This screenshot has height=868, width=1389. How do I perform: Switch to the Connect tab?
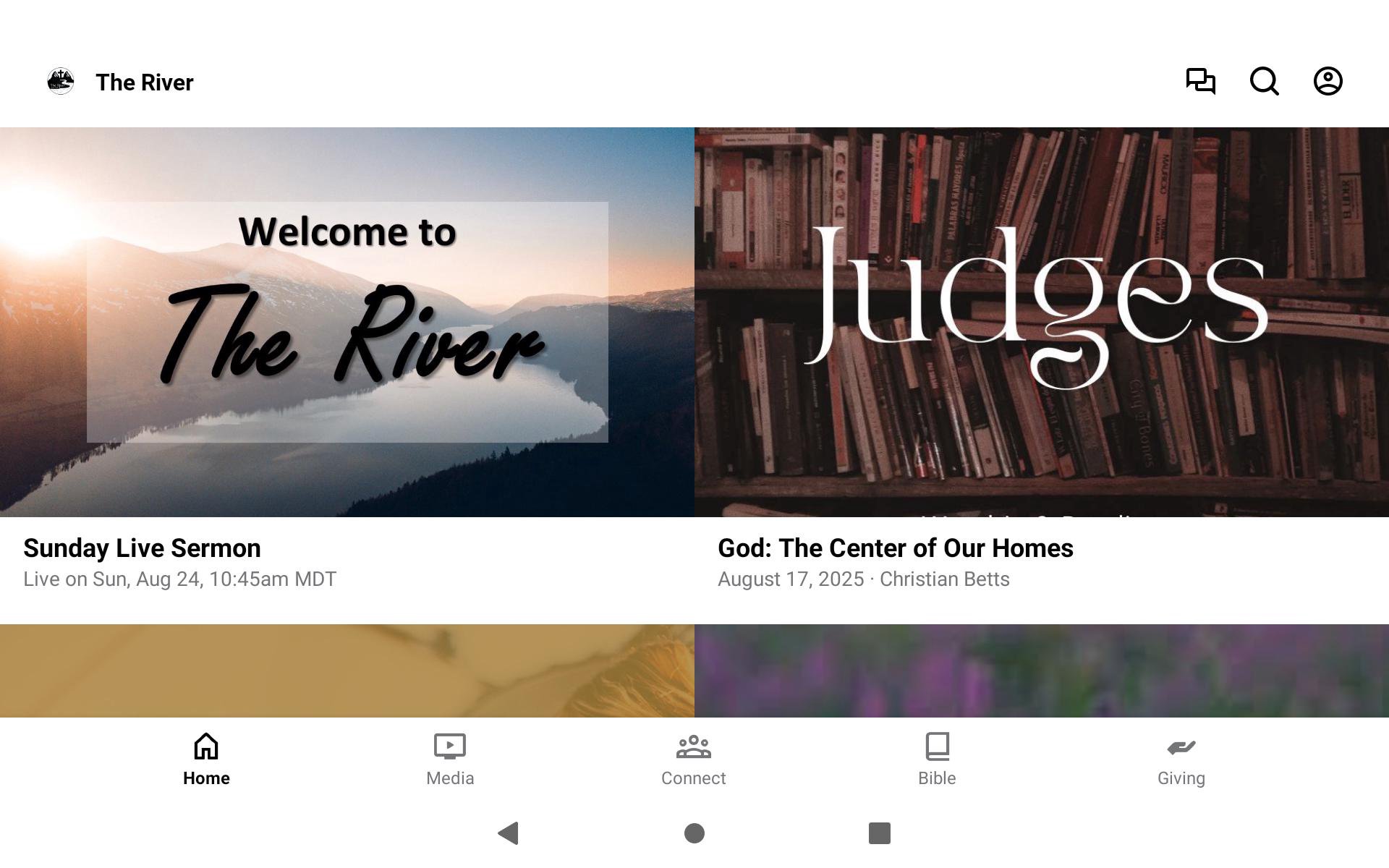(x=693, y=759)
